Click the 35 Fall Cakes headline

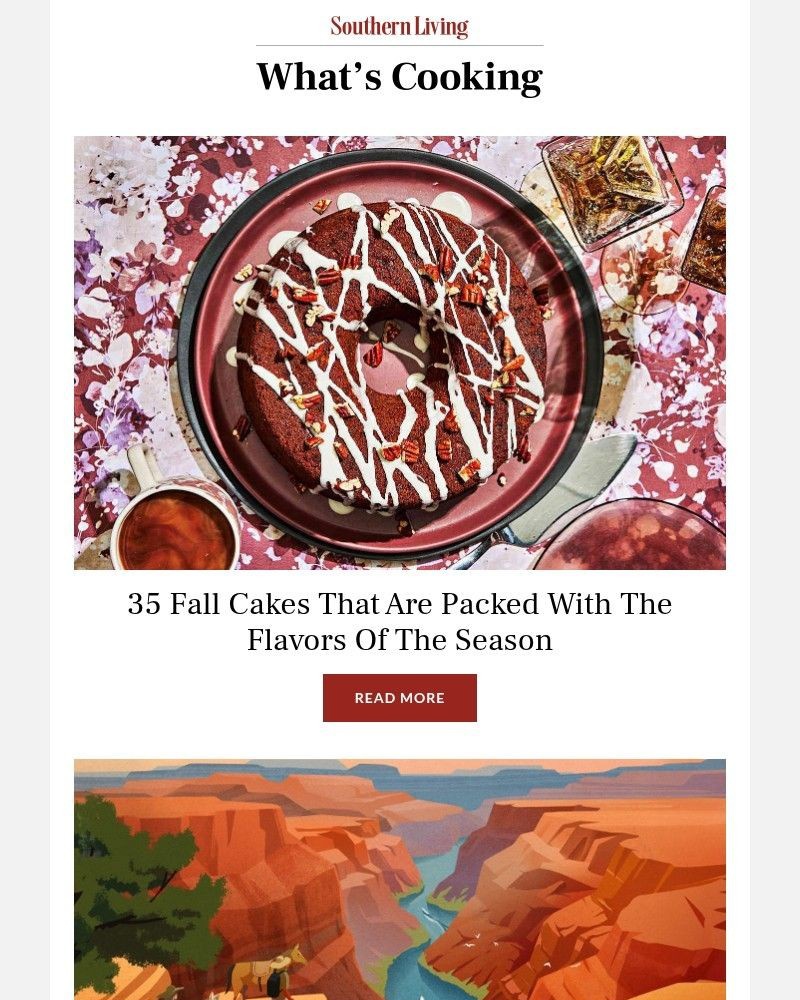398,604
